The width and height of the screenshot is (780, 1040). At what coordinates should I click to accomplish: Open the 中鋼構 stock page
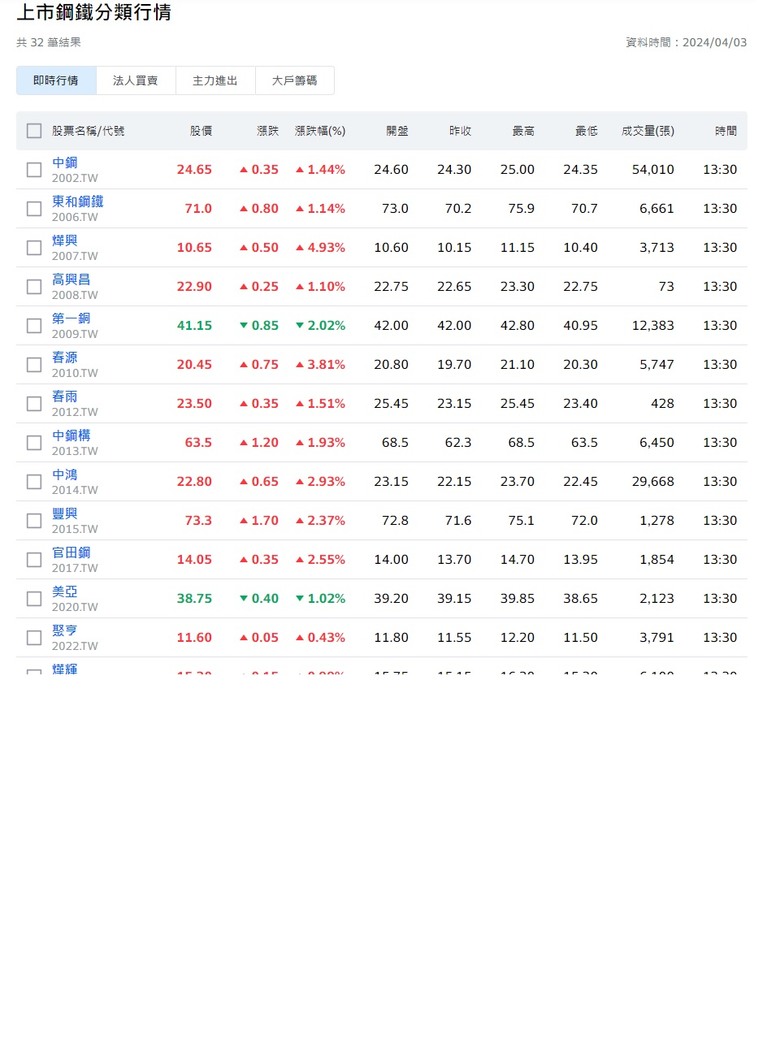click(71, 436)
